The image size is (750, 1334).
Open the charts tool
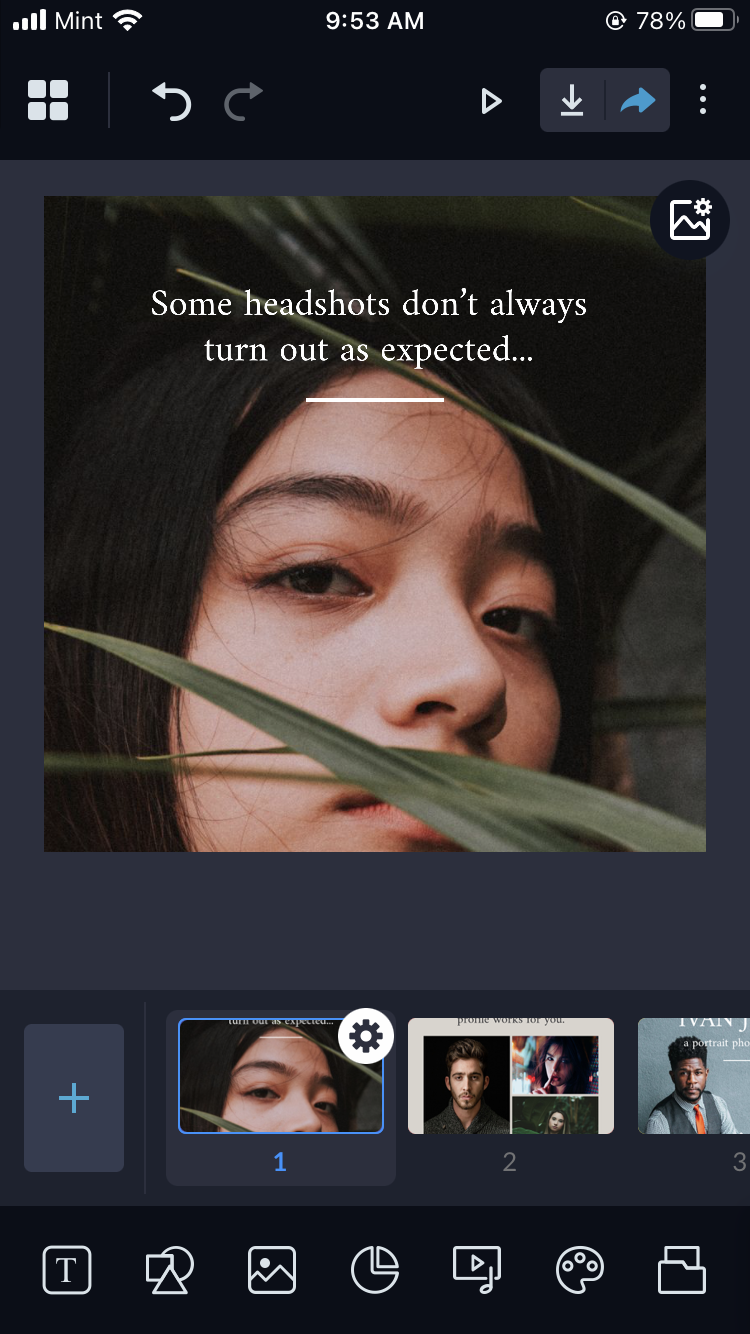(x=375, y=1270)
